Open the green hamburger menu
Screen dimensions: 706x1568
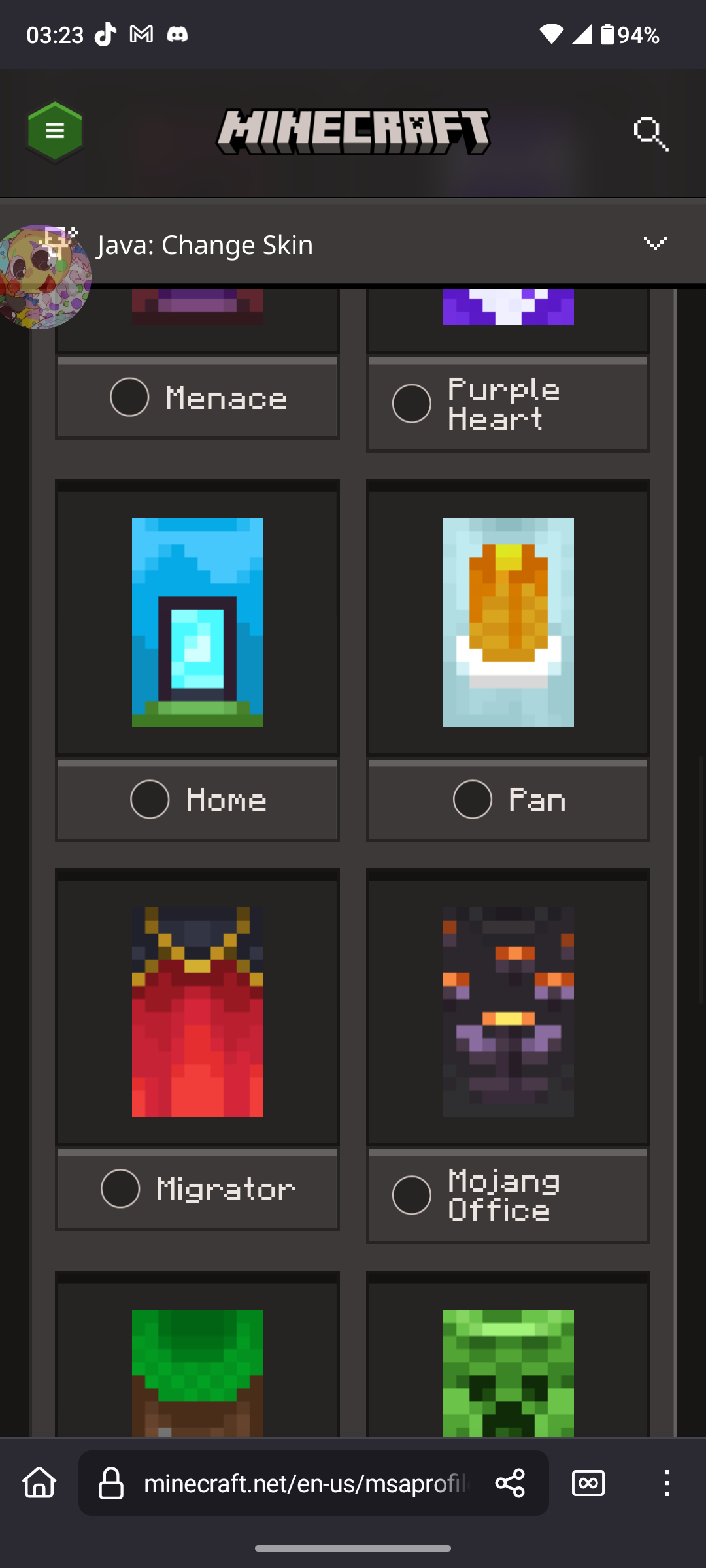pos(55,131)
